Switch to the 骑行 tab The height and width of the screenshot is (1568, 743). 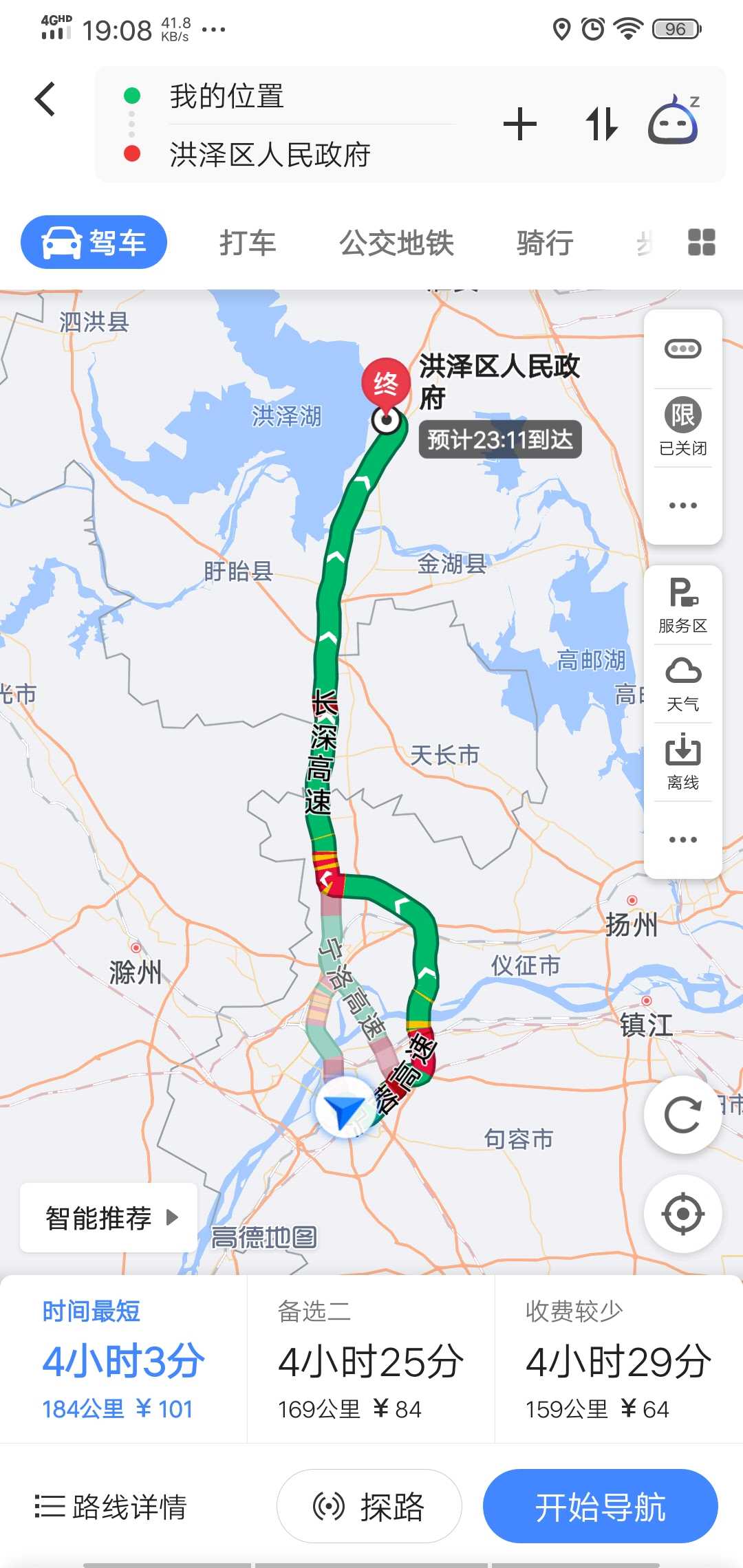click(545, 243)
